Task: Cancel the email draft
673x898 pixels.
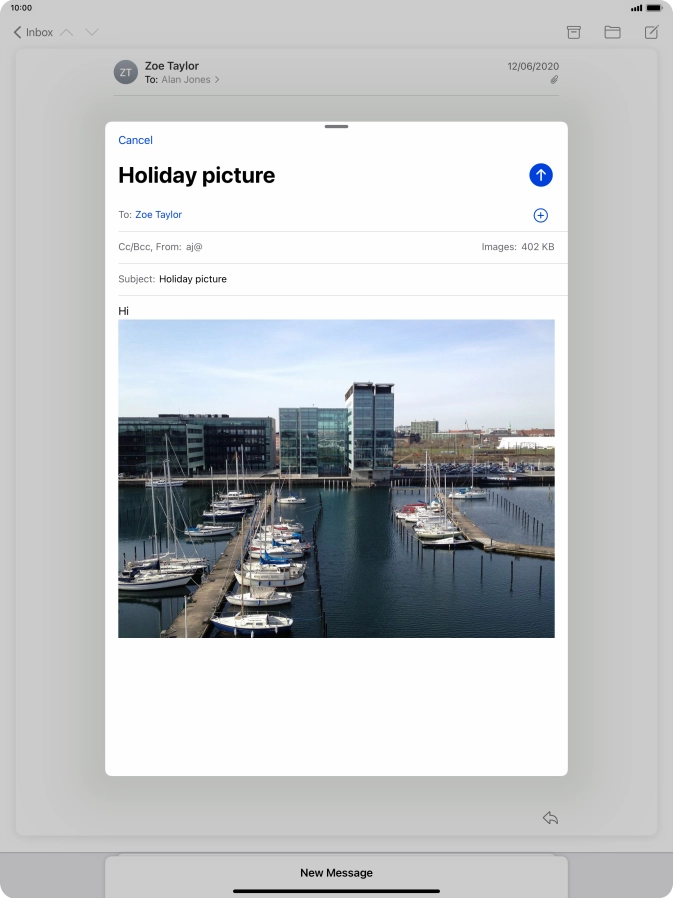Action: coord(135,140)
